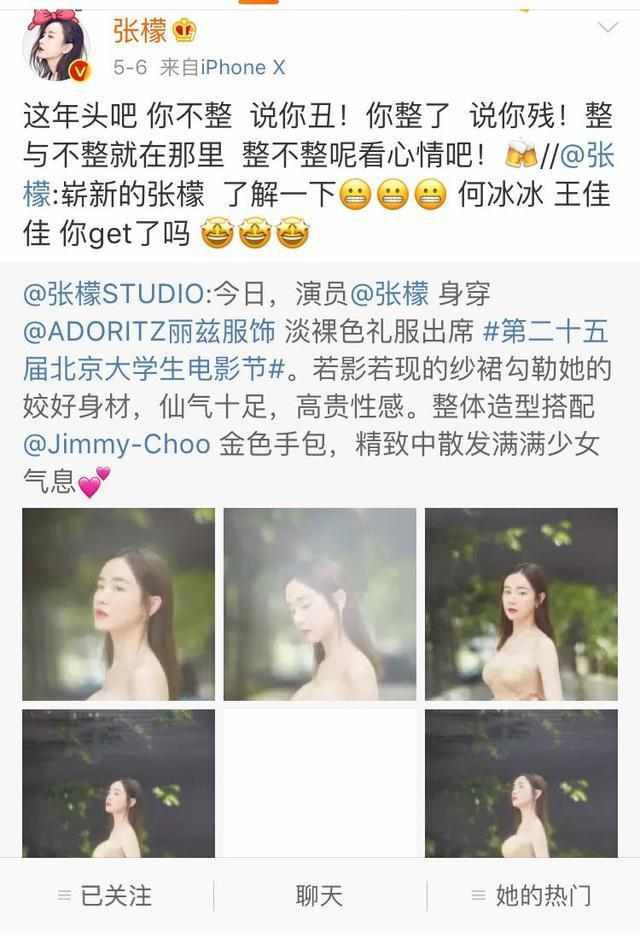The image size is (640, 933).
Task: View the second photo in the top row
Action: pyautogui.click(x=320, y=604)
